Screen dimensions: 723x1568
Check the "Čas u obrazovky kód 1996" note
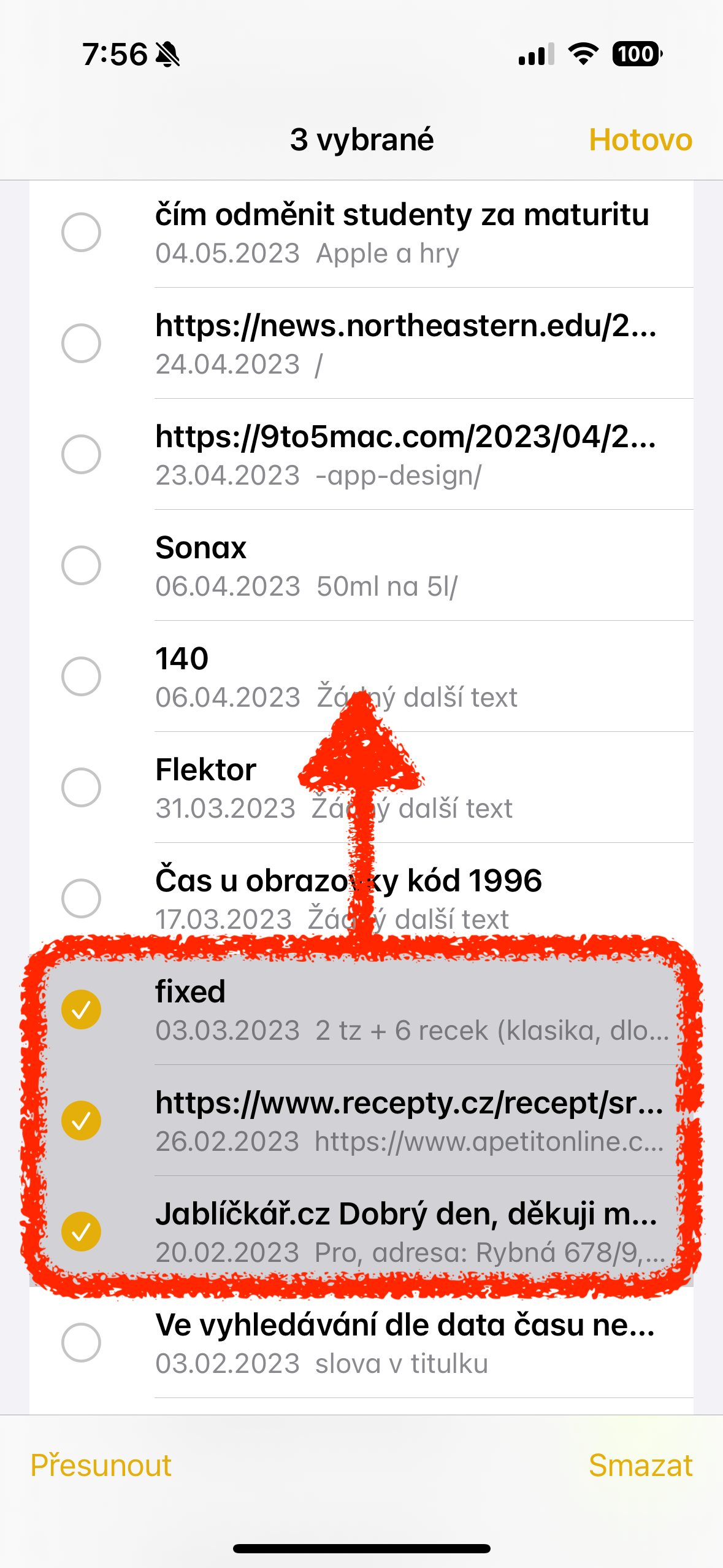[x=82, y=897]
